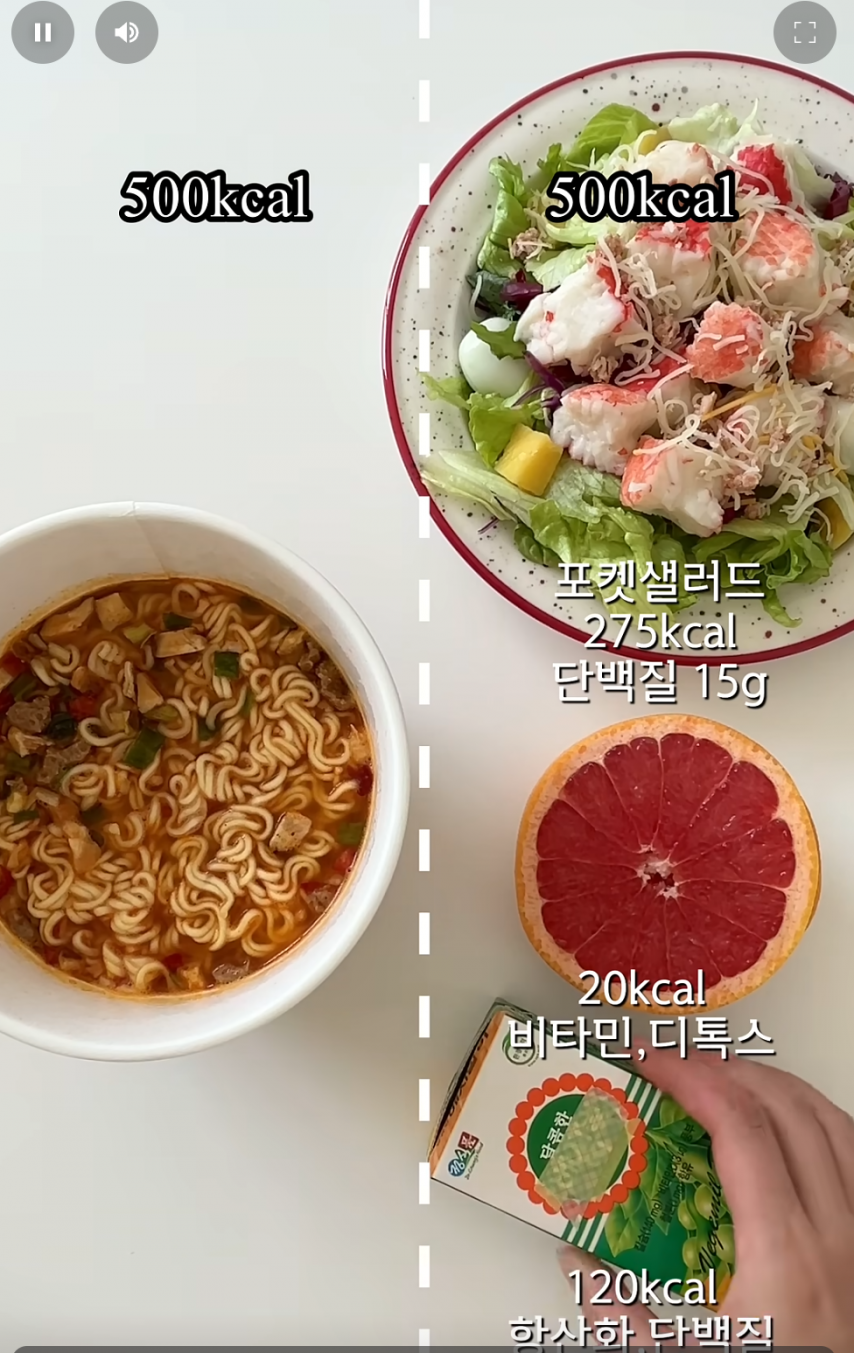Enter fullscreen video mode
The image size is (854, 1353).
pos(804,32)
